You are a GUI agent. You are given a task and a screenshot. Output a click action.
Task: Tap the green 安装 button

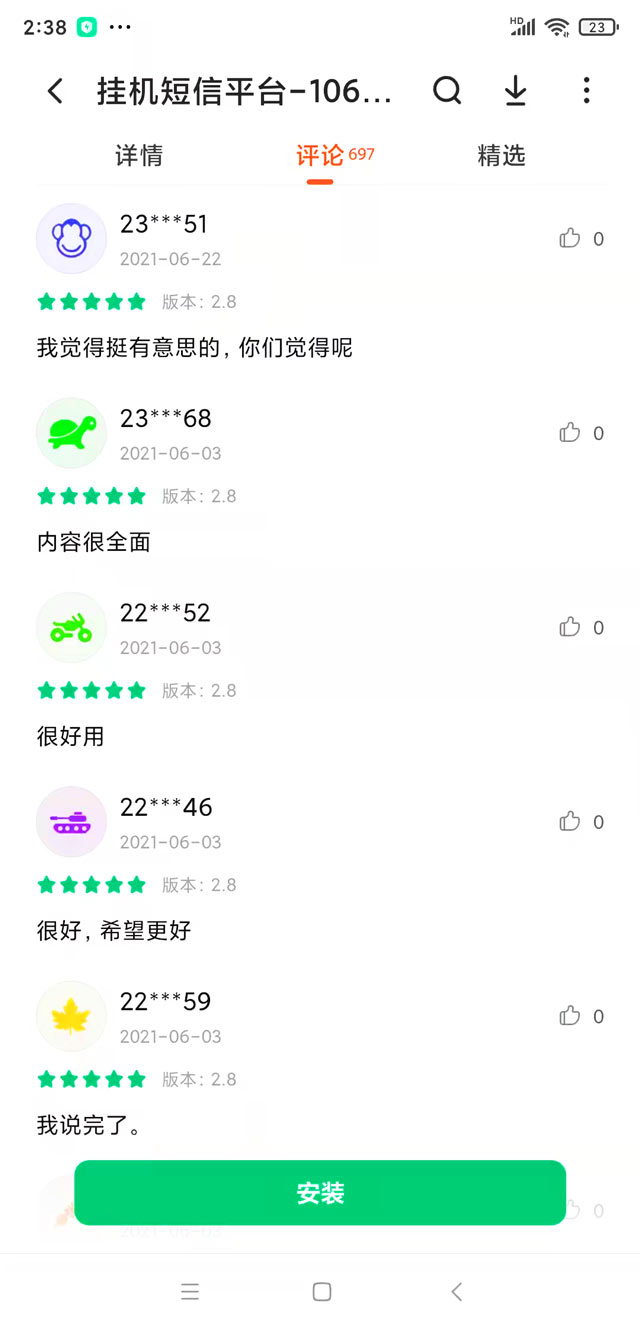(320, 1192)
